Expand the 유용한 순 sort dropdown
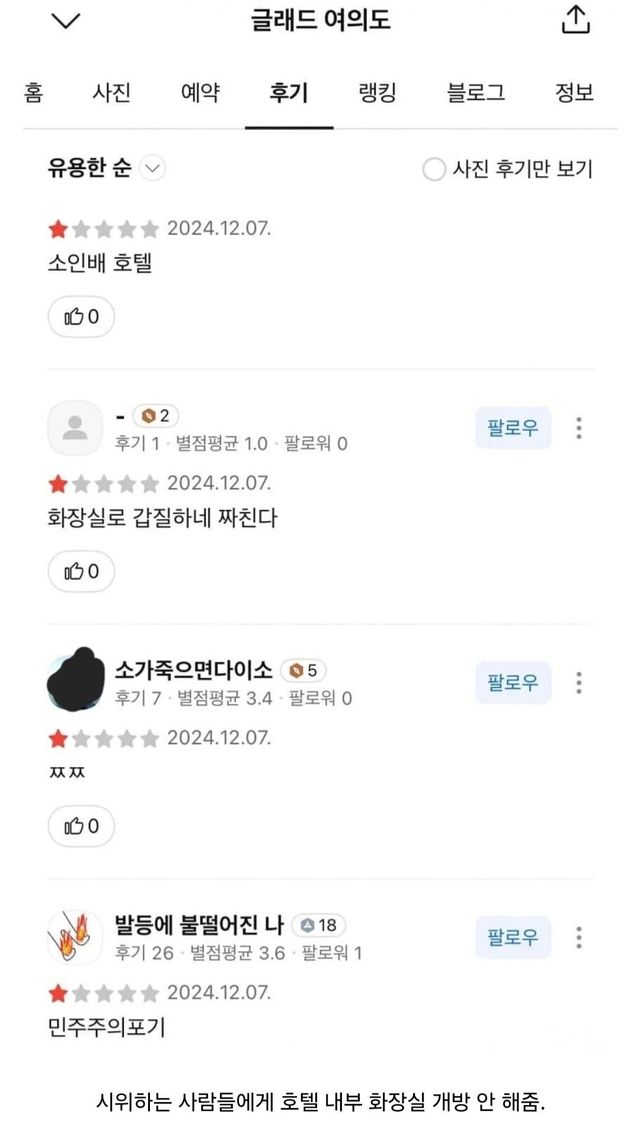Screen dimensions: 640x1129 105,169
